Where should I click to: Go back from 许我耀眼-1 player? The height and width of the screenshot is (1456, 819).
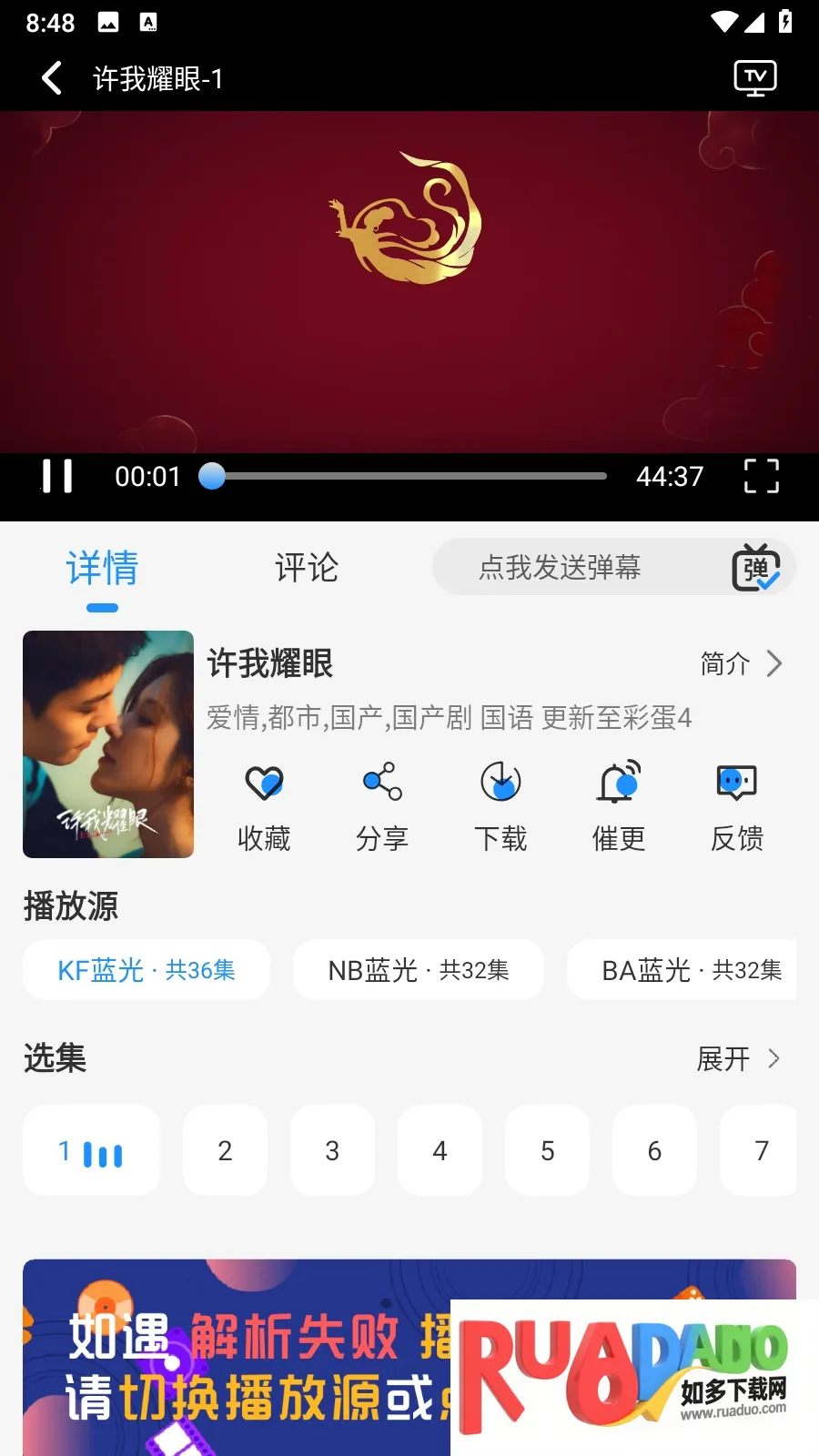52,78
